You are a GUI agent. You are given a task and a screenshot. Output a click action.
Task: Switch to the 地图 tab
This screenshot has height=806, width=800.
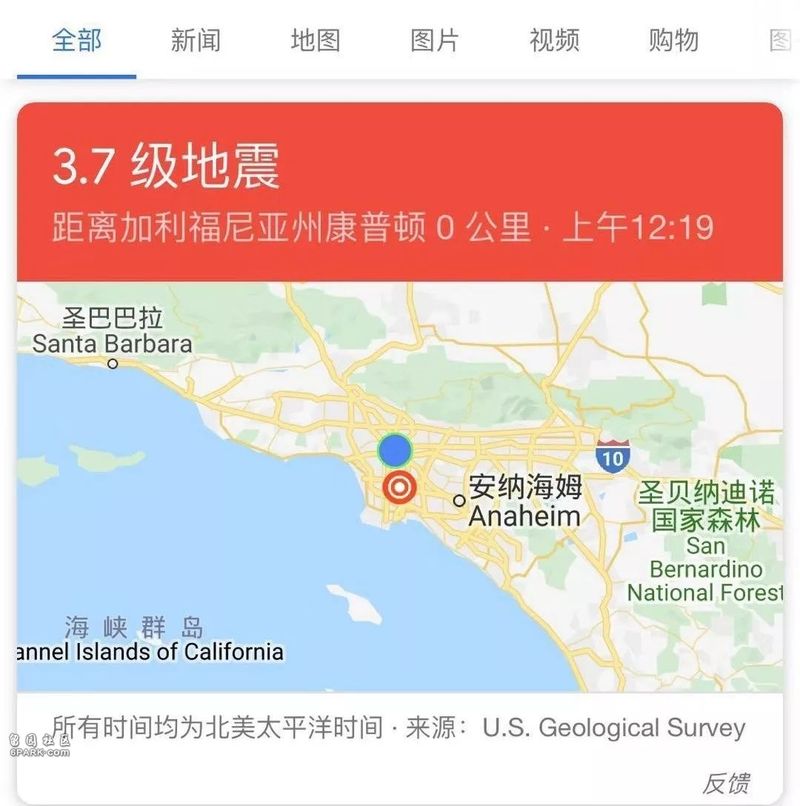click(315, 40)
